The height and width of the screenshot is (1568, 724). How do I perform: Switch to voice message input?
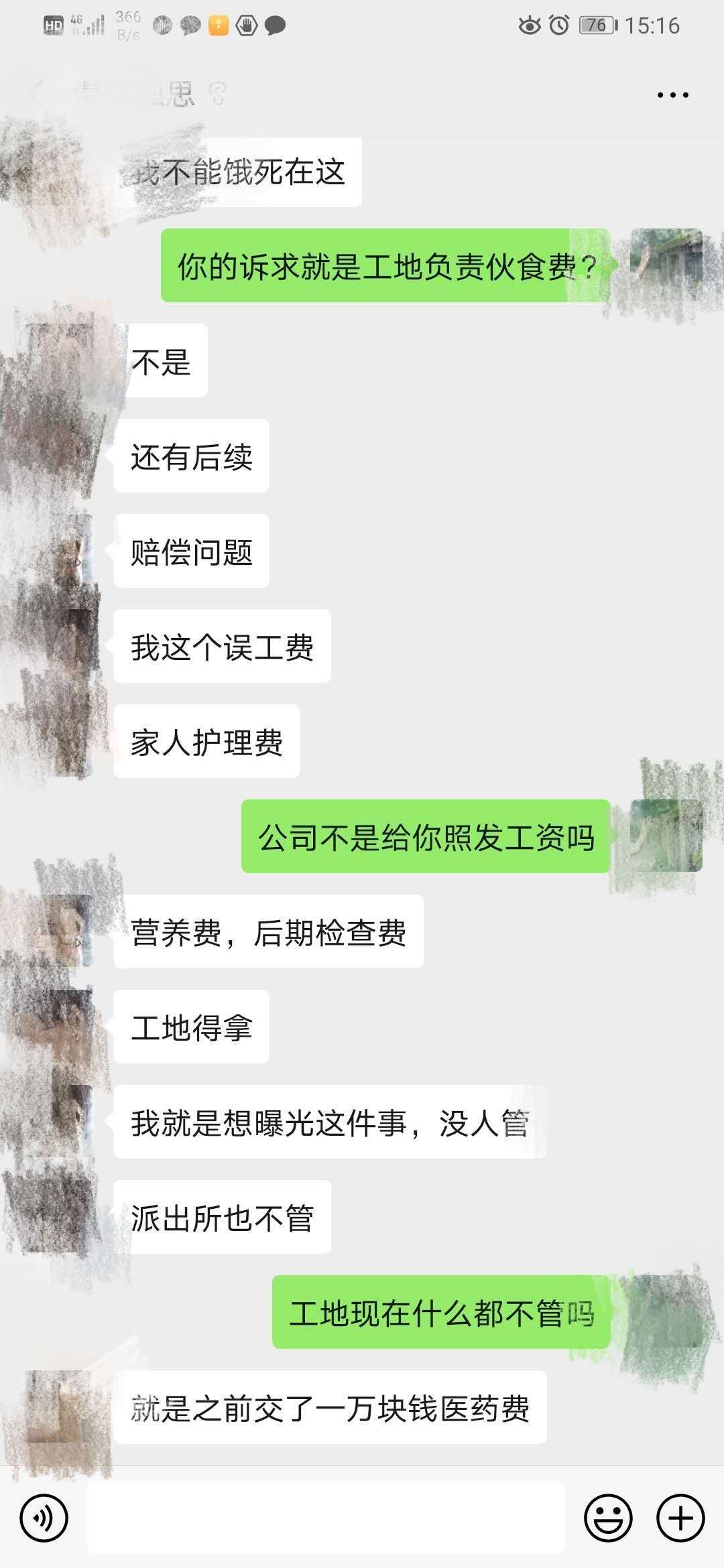tap(44, 1518)
